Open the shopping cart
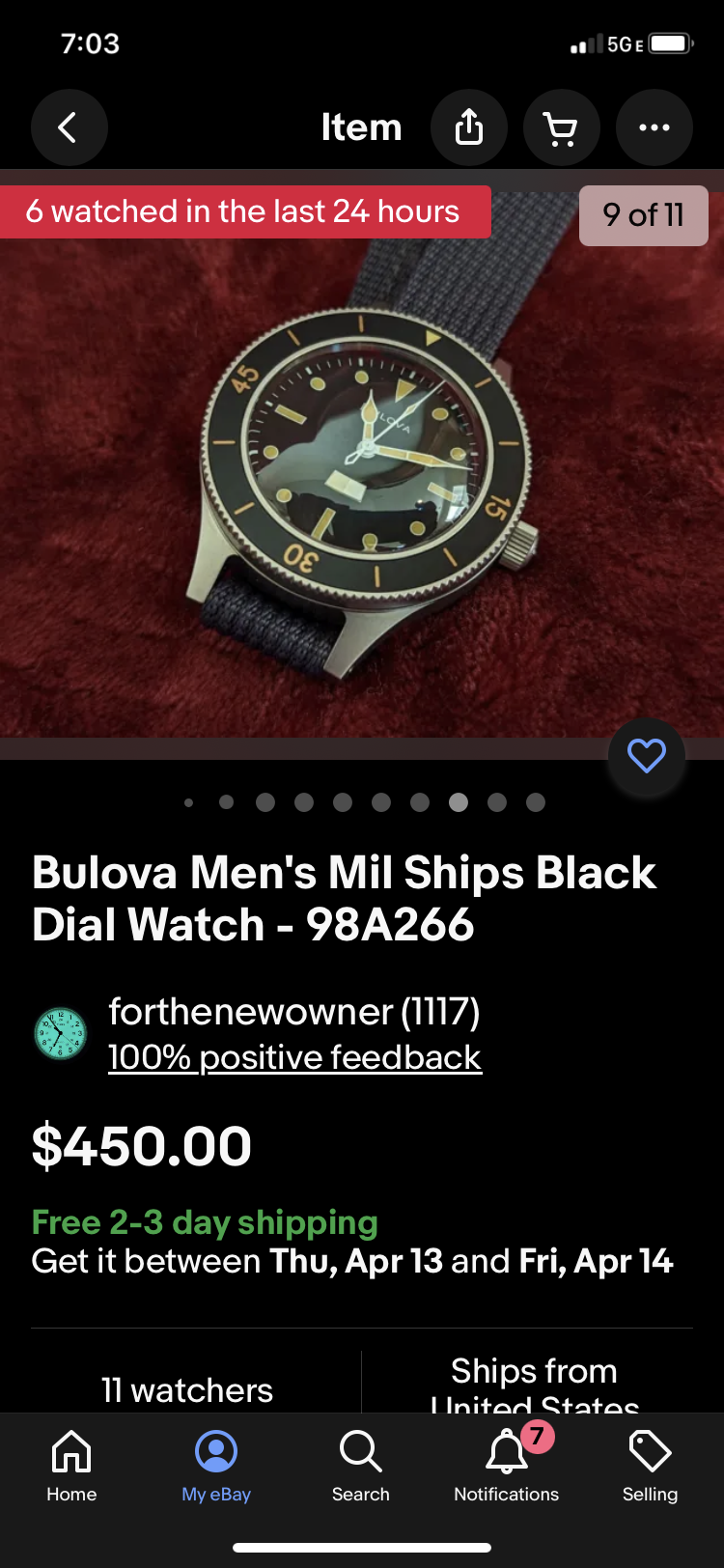The height and width of the screenshot is (1568, 724). (x=561, y=127)
